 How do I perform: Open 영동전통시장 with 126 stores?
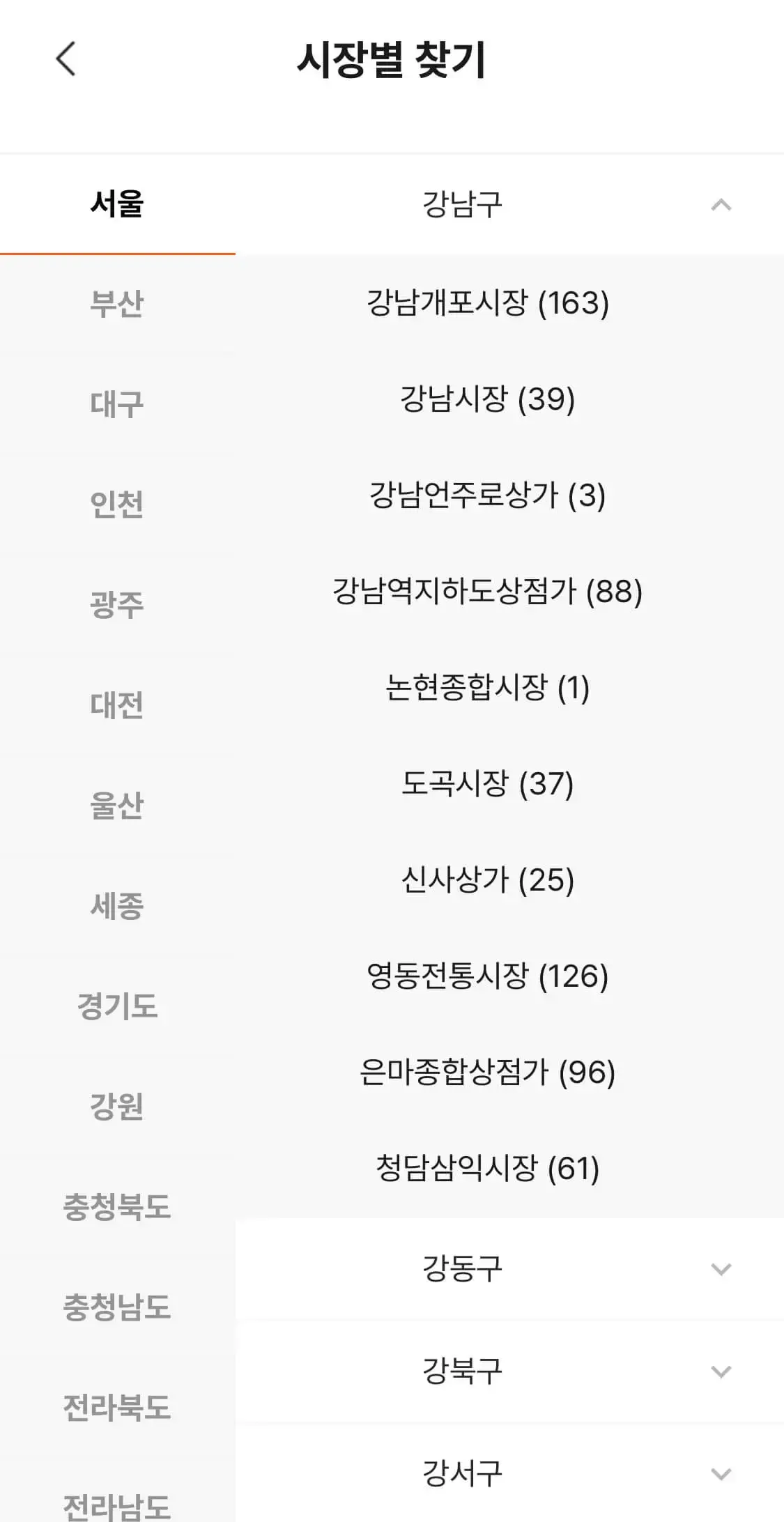(488, 978)
